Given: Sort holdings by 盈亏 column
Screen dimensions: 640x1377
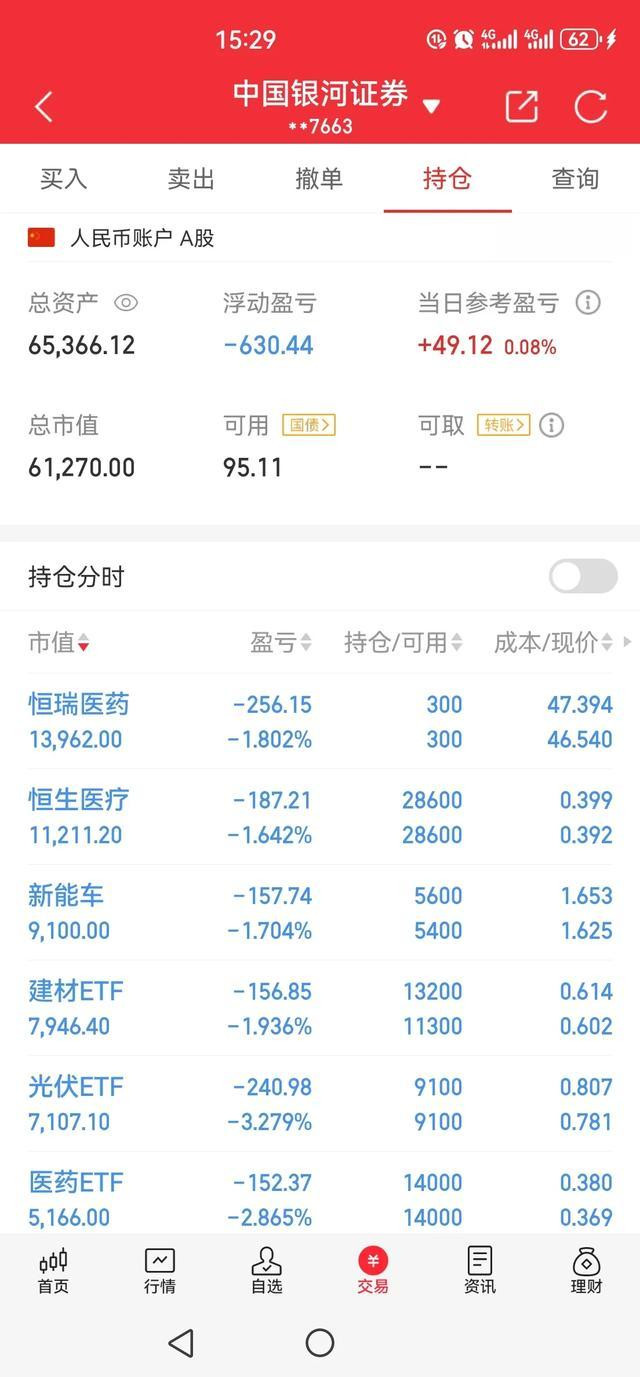Looking at the screenshot, I should pyautogui.click(x=281, y=643).
